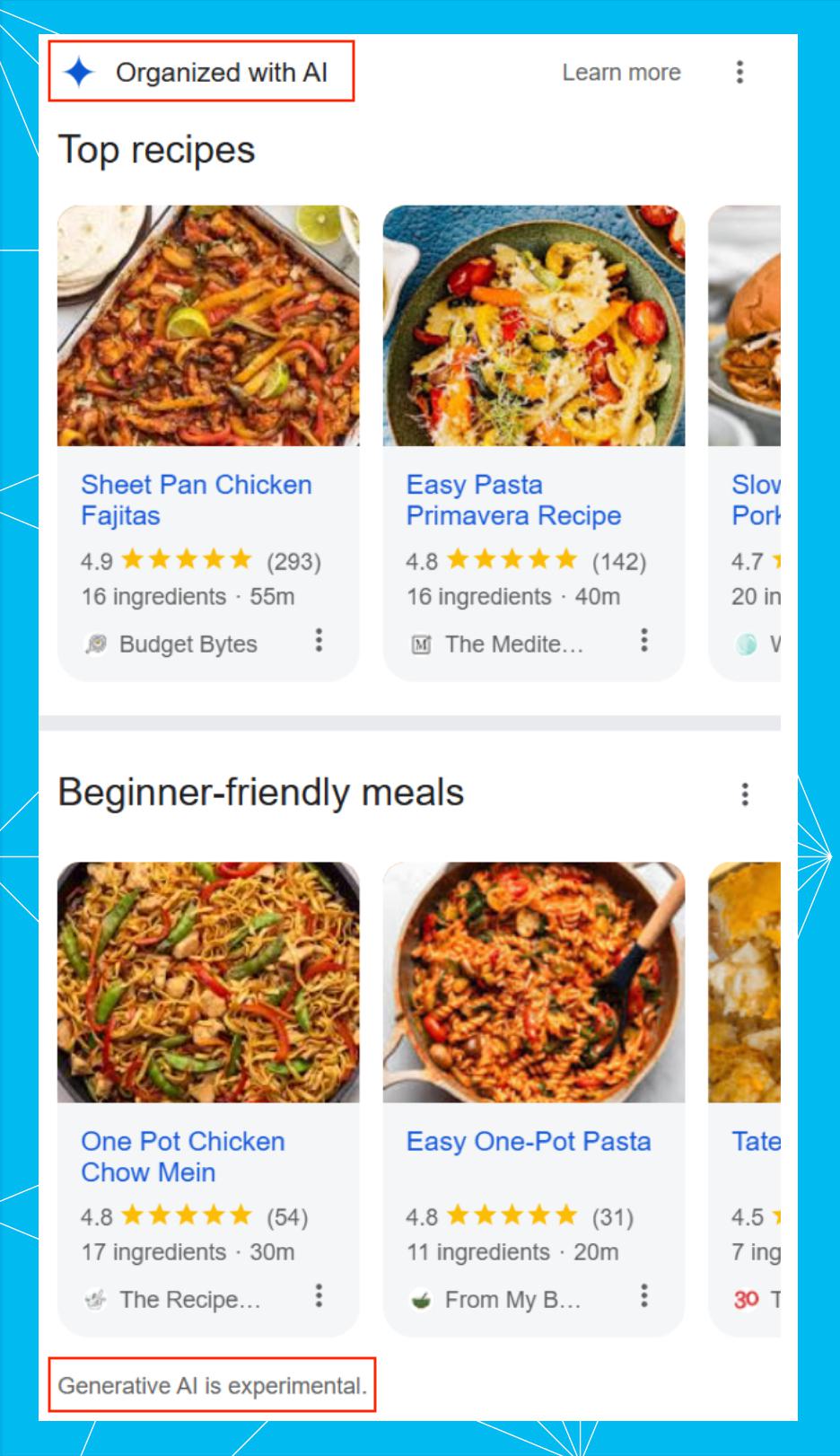
Task: Open Easy Pasta Primavera Recipe card
Action: pyautogui.click(x=513, y=499)
